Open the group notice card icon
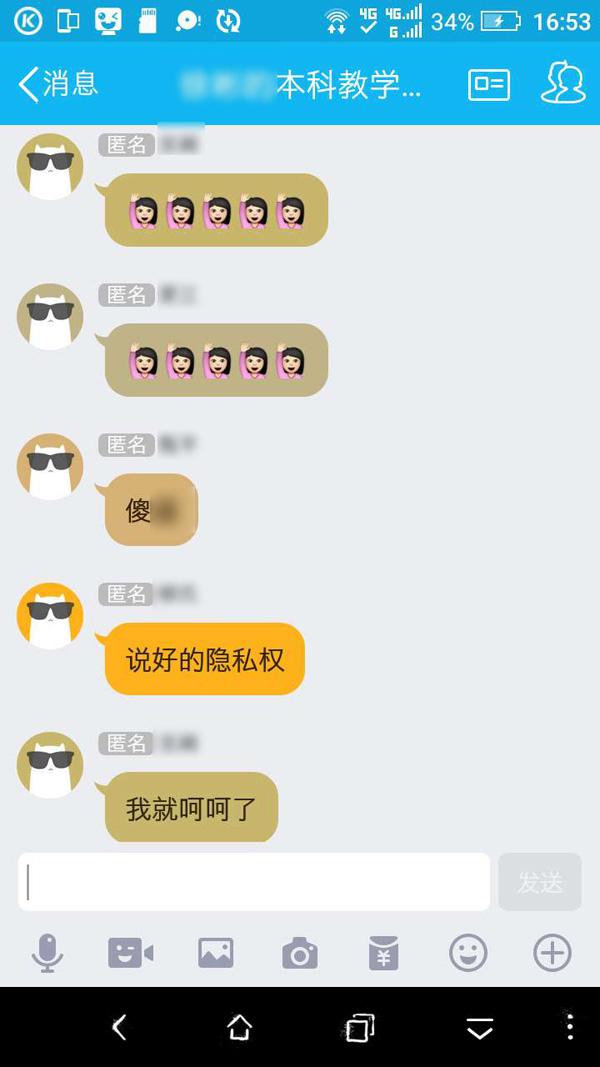The width and height of the screenshot is (600, 1067). (489, 85)
